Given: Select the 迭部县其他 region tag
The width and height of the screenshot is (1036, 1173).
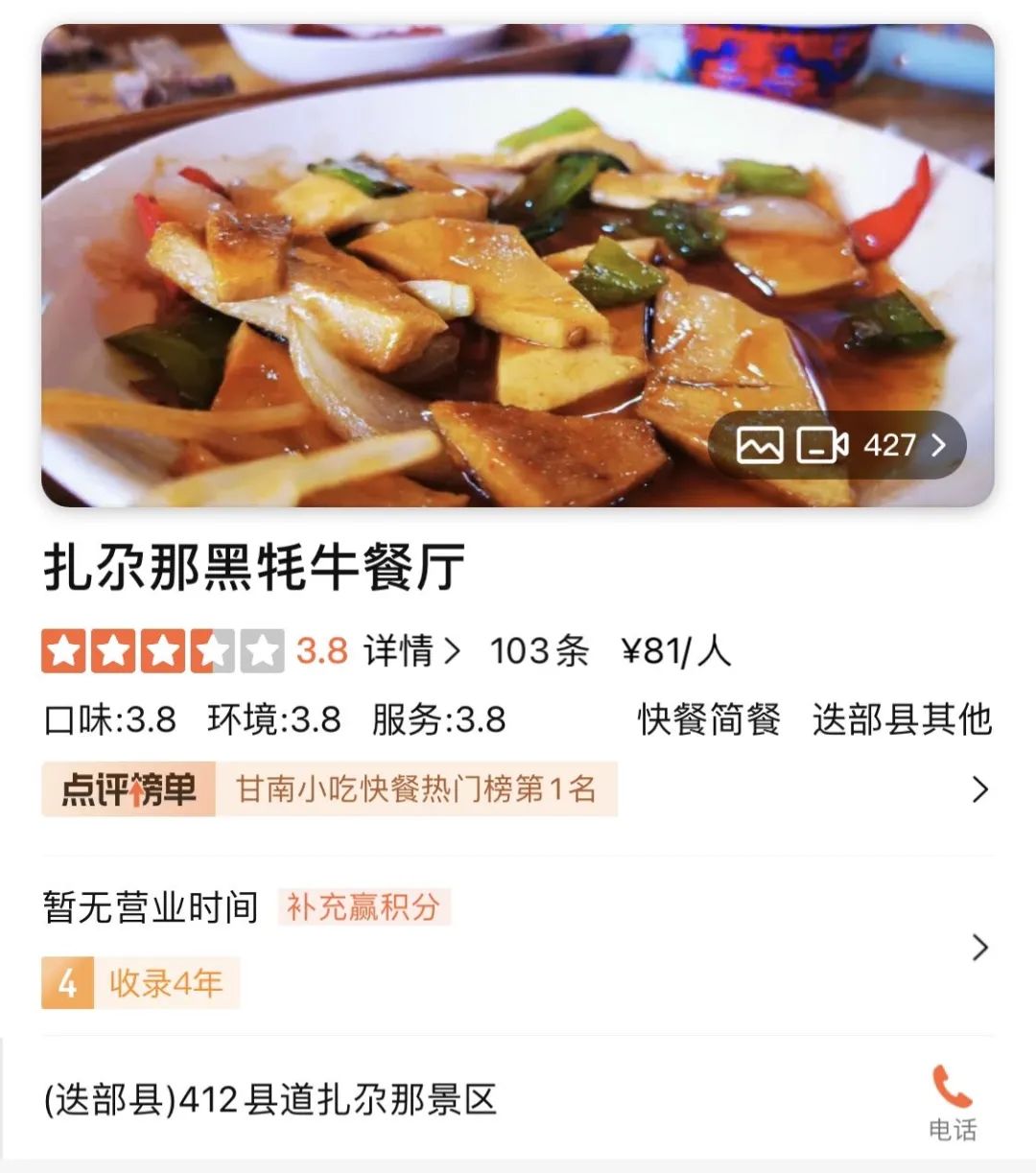Looking at the screenshot, I should (903, 717).
